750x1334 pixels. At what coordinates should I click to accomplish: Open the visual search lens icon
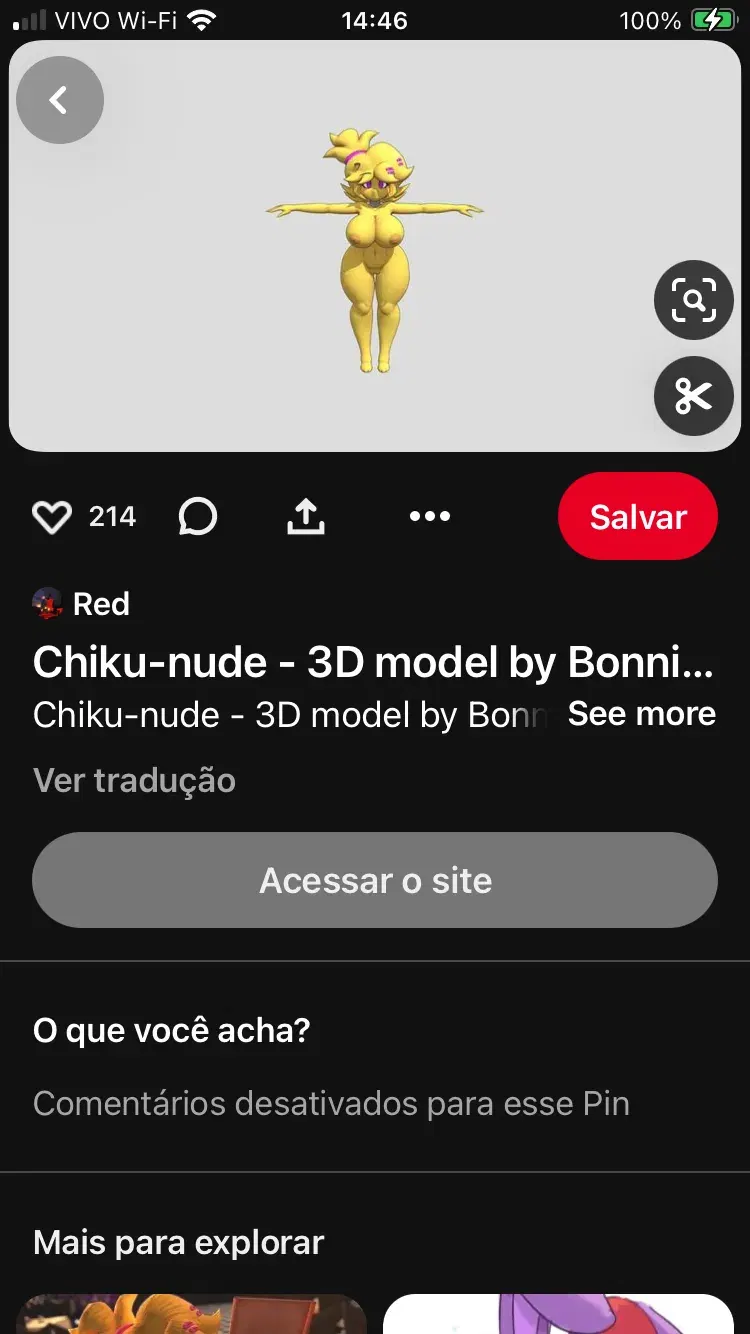pyautogui.click(x=694, y=300)
